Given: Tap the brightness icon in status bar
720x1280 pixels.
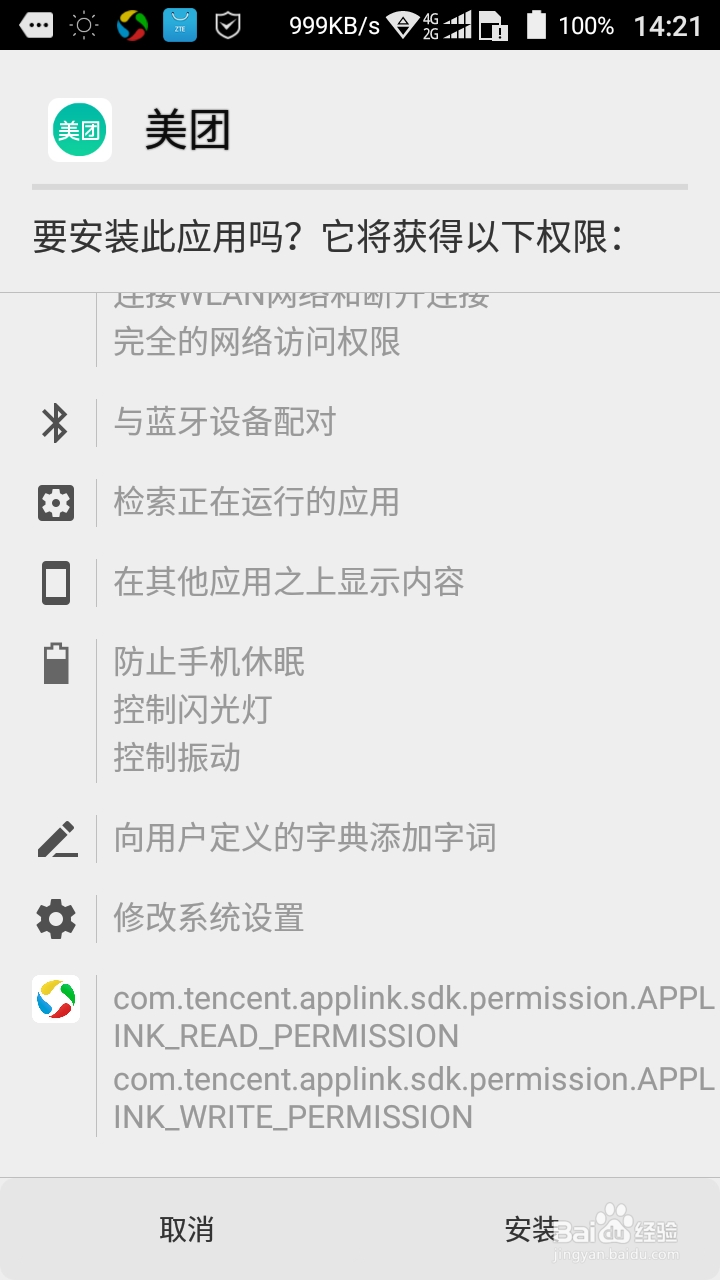Looking at the screenshot, I should pyautogui.click(x=82, y=25).
